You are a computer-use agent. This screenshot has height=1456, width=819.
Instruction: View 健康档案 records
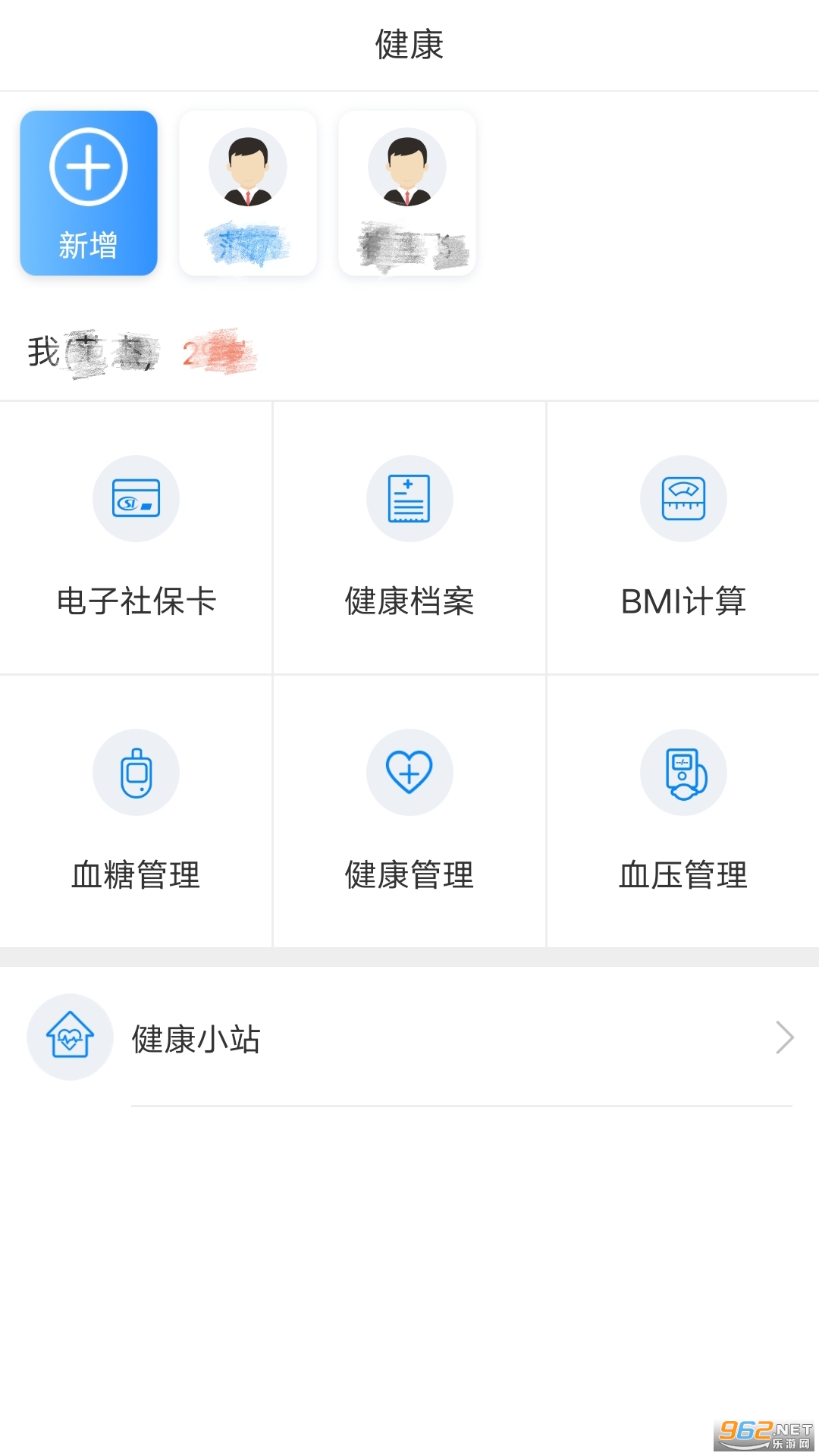click(x=409, y=538)
